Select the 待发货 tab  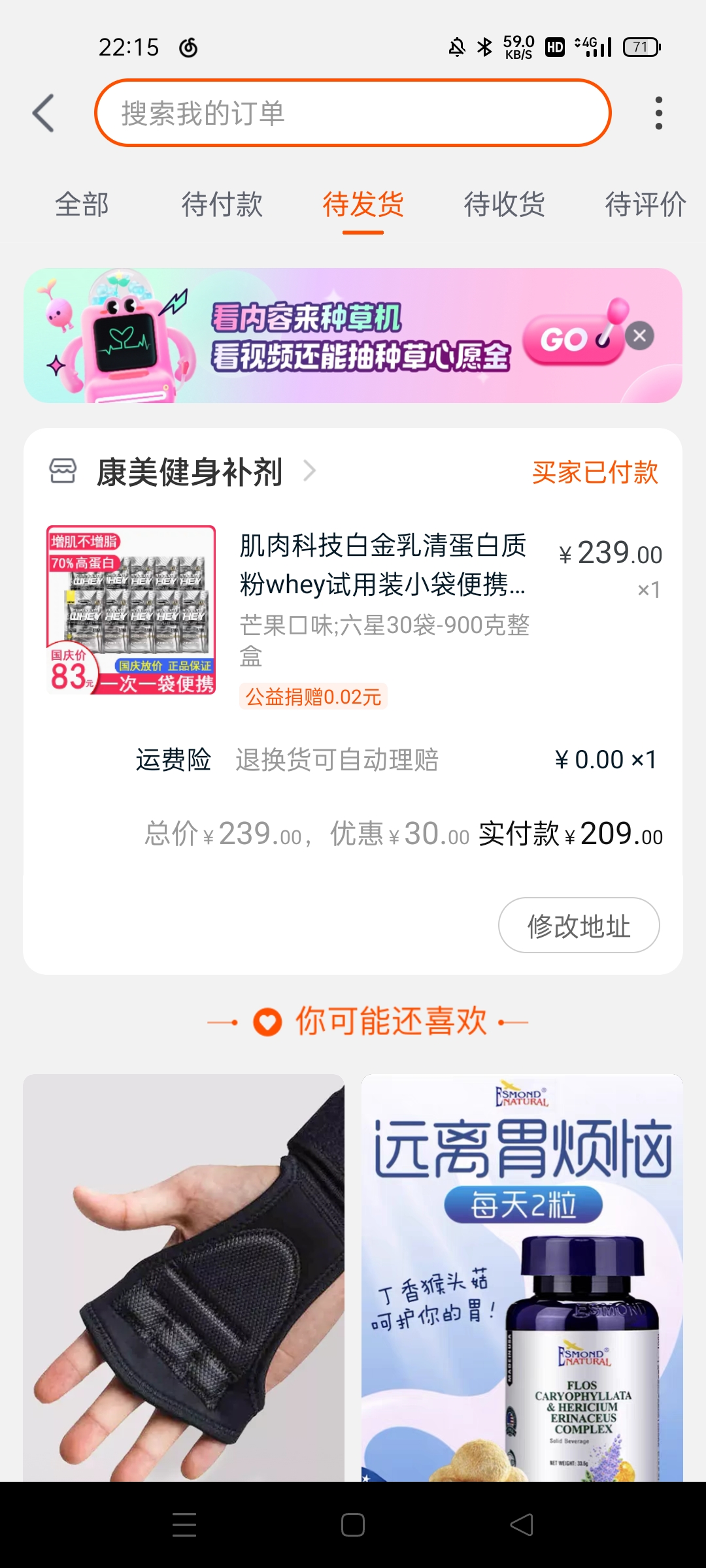tap(363, 204)
